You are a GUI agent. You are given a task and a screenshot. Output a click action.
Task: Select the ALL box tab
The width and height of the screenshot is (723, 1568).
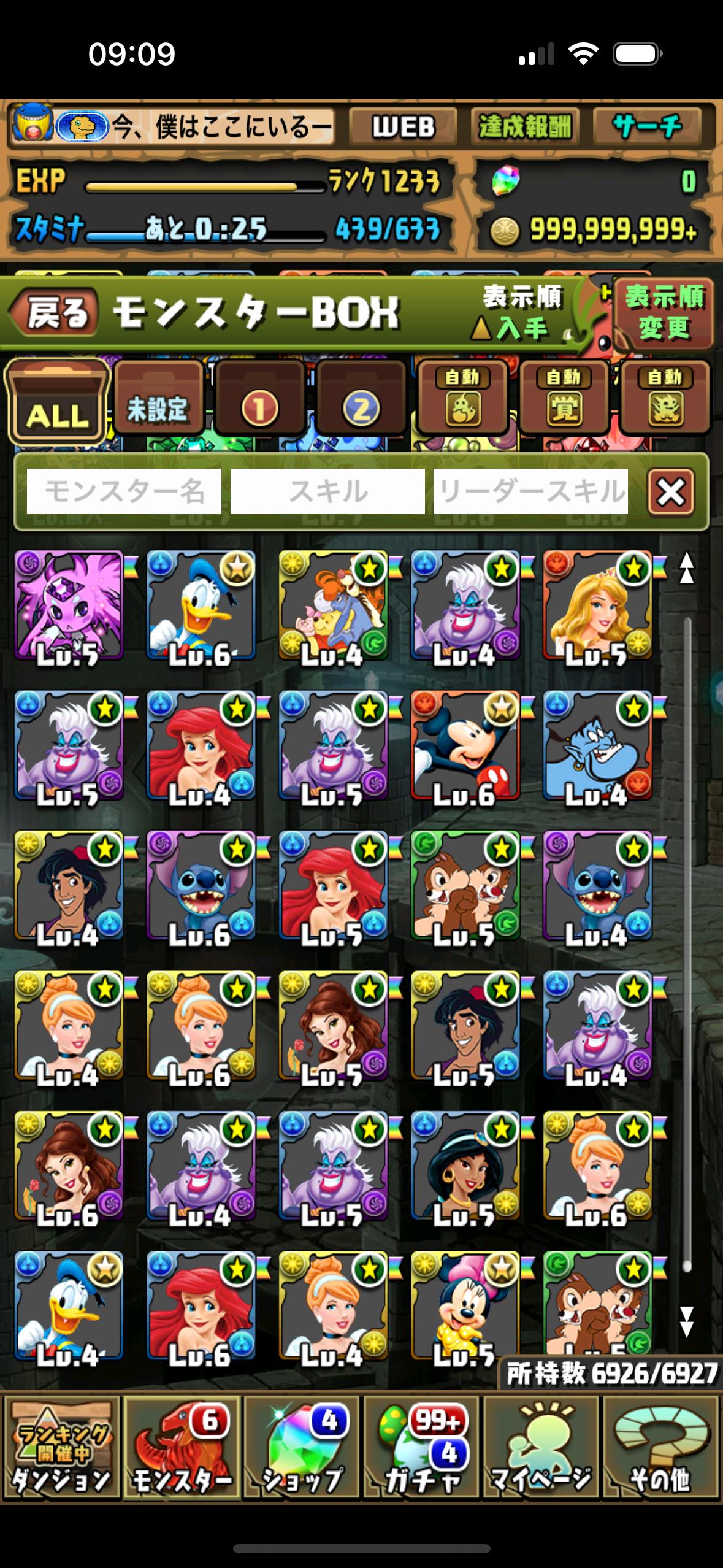click(57, 402)
